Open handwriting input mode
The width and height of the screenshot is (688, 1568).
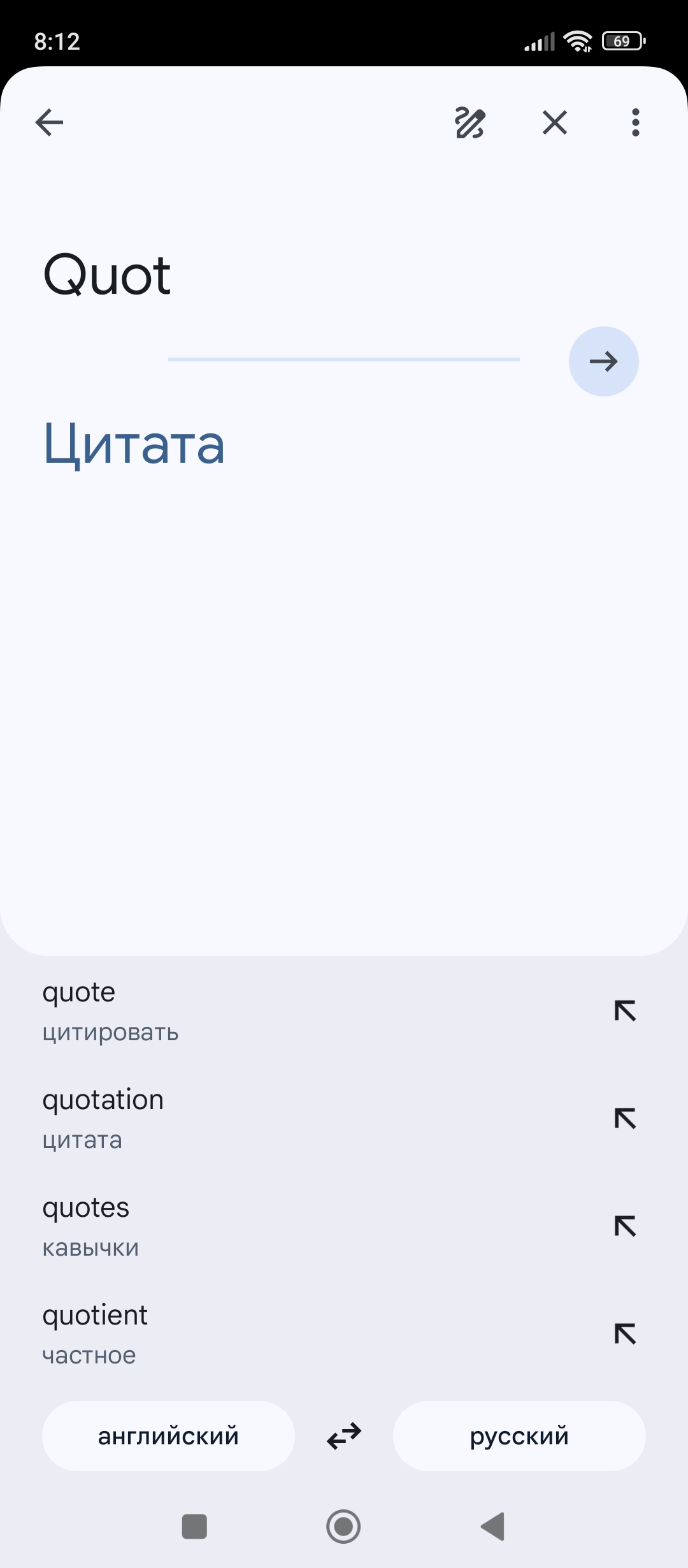point(470,122)
